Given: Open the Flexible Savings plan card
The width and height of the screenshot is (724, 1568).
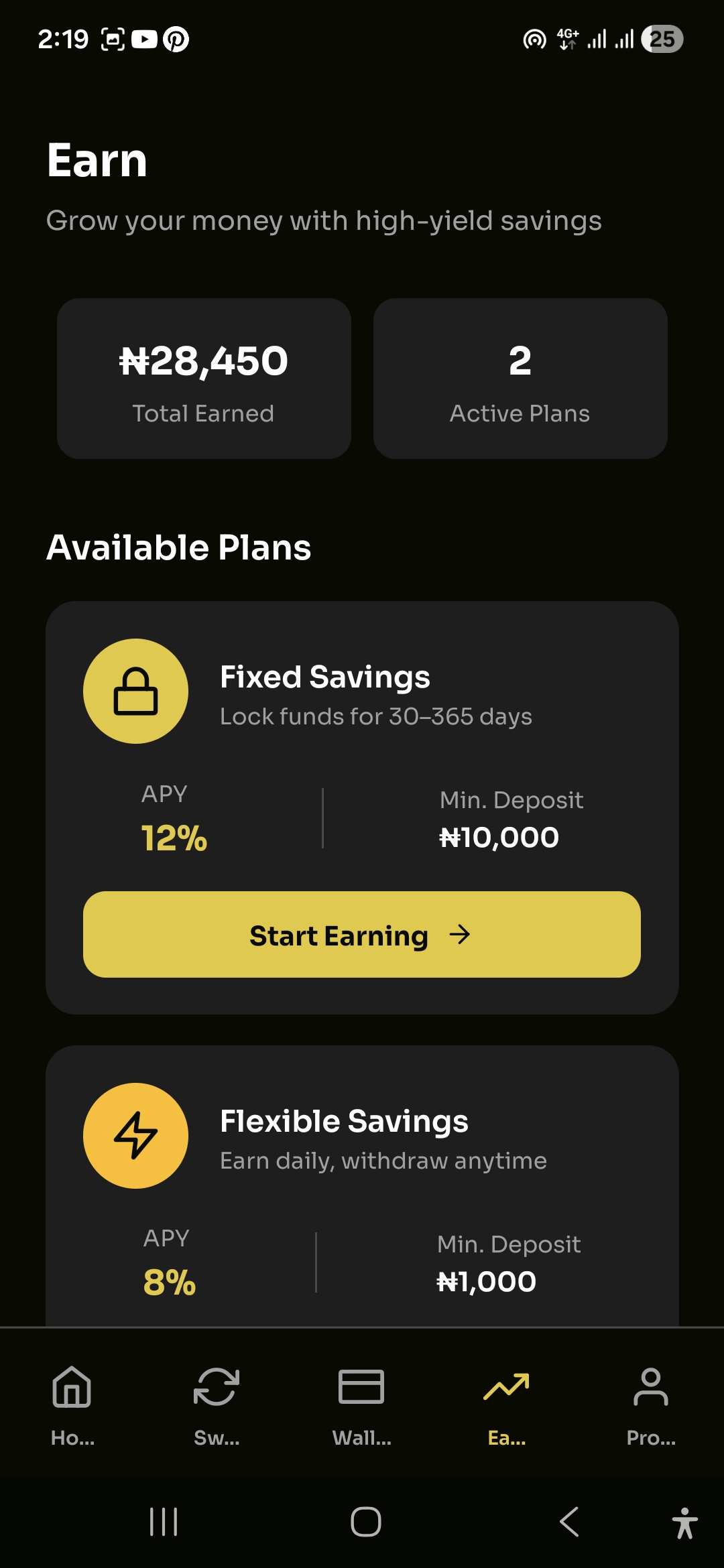Looking at the screenshot, I should pyautogui.click(x=362, y=1199).
